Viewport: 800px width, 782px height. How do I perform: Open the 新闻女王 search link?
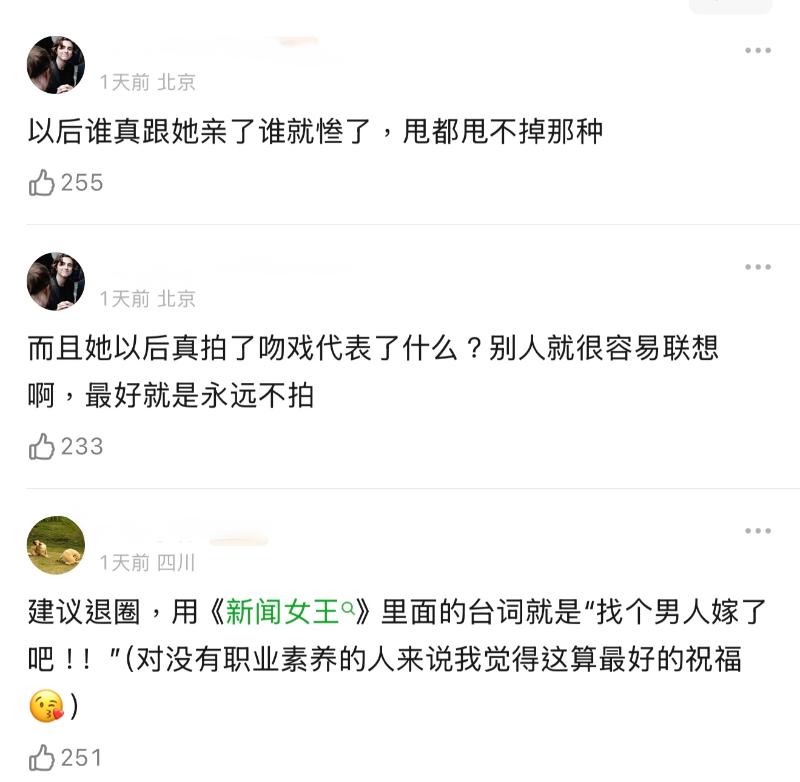pyautogui.click(x=291, y=610)
